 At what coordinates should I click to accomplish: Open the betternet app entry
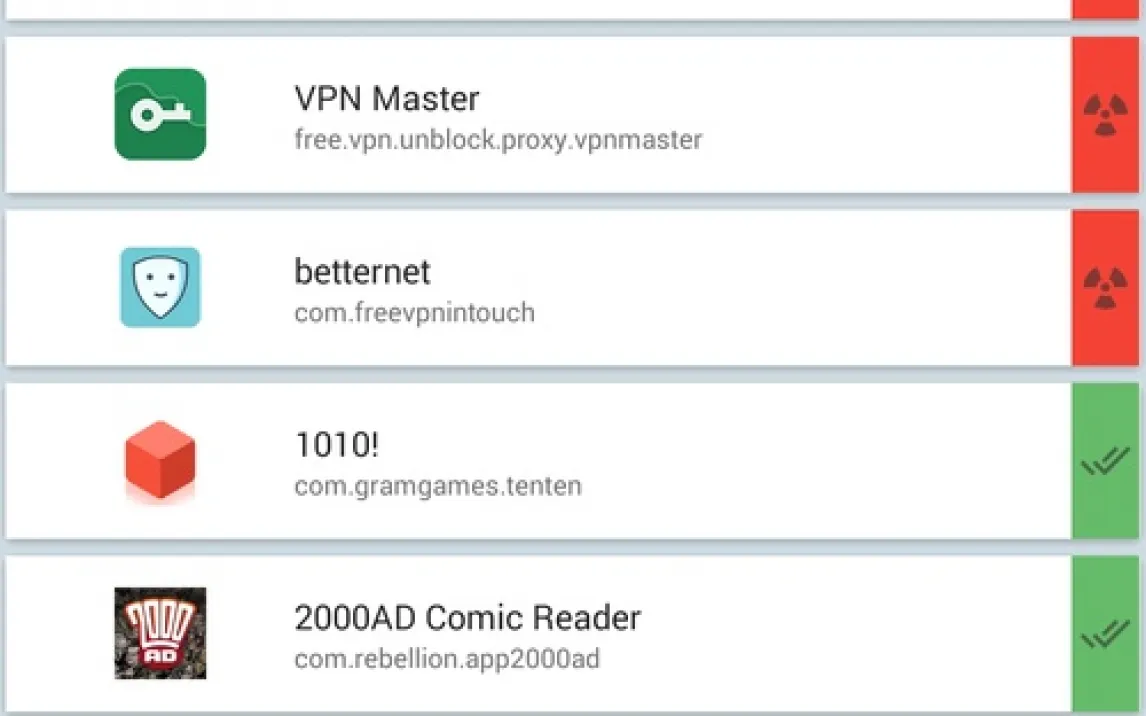tap(537, 288)
